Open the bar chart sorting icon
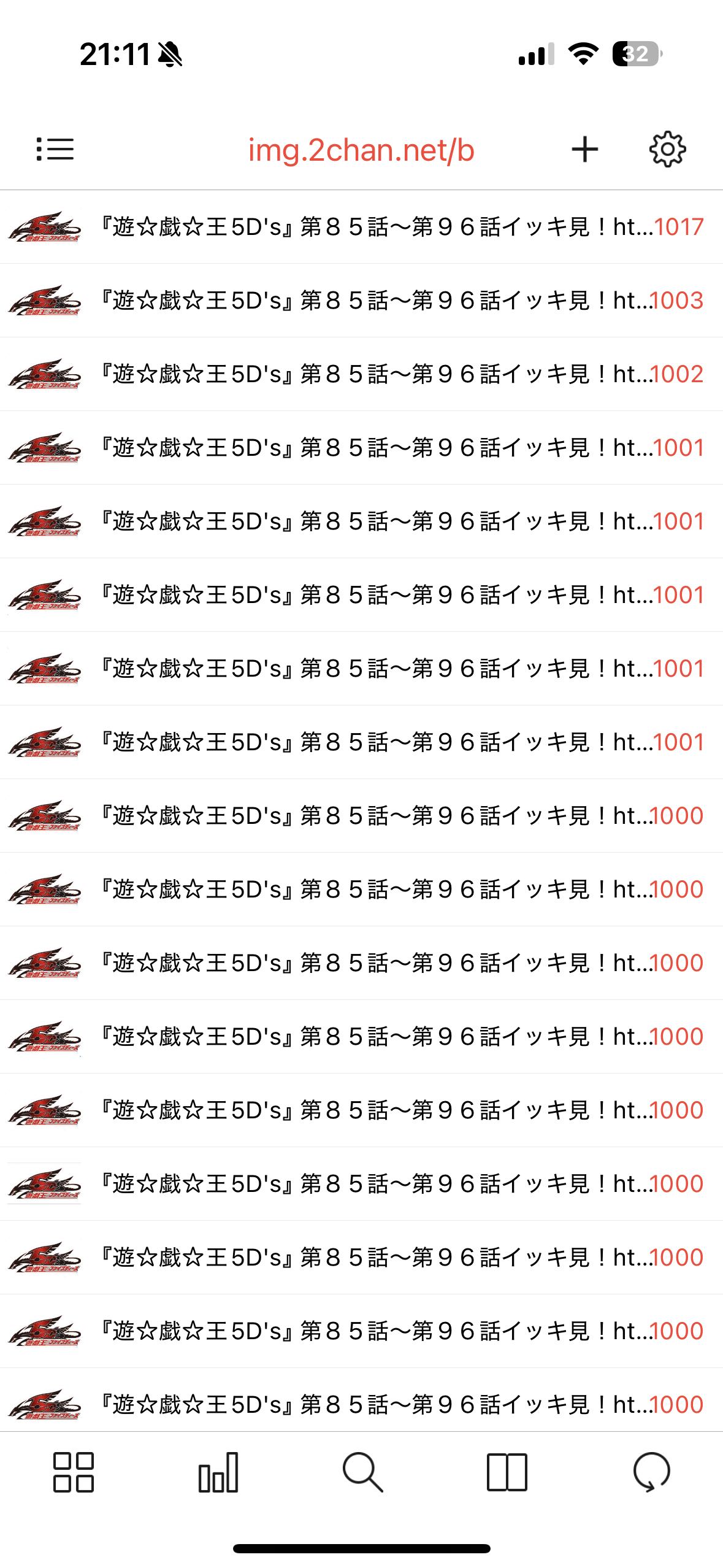Screen dimensions: 723x1568 [x=218, y=1472]
